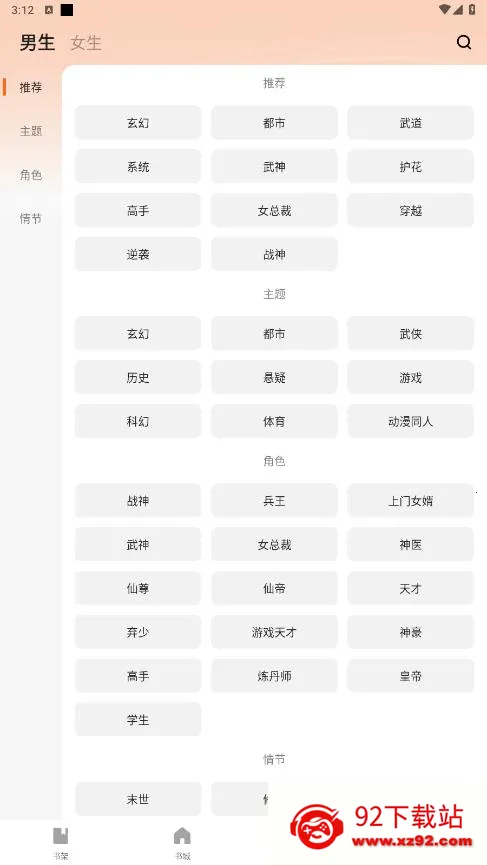Jump to 主题 in the side menu
Screen dimensions: 487x865
[31, 131]
